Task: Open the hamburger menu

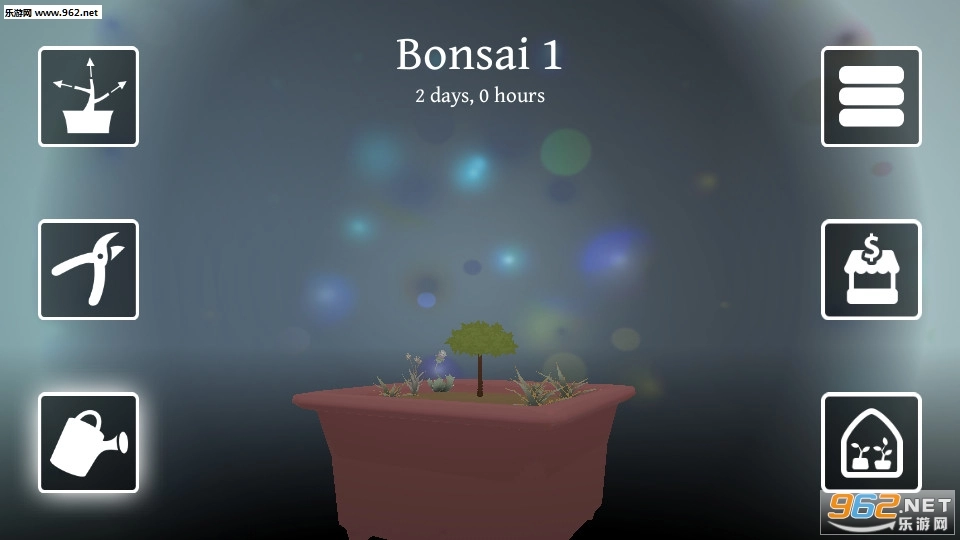Action: click(871, 96)
